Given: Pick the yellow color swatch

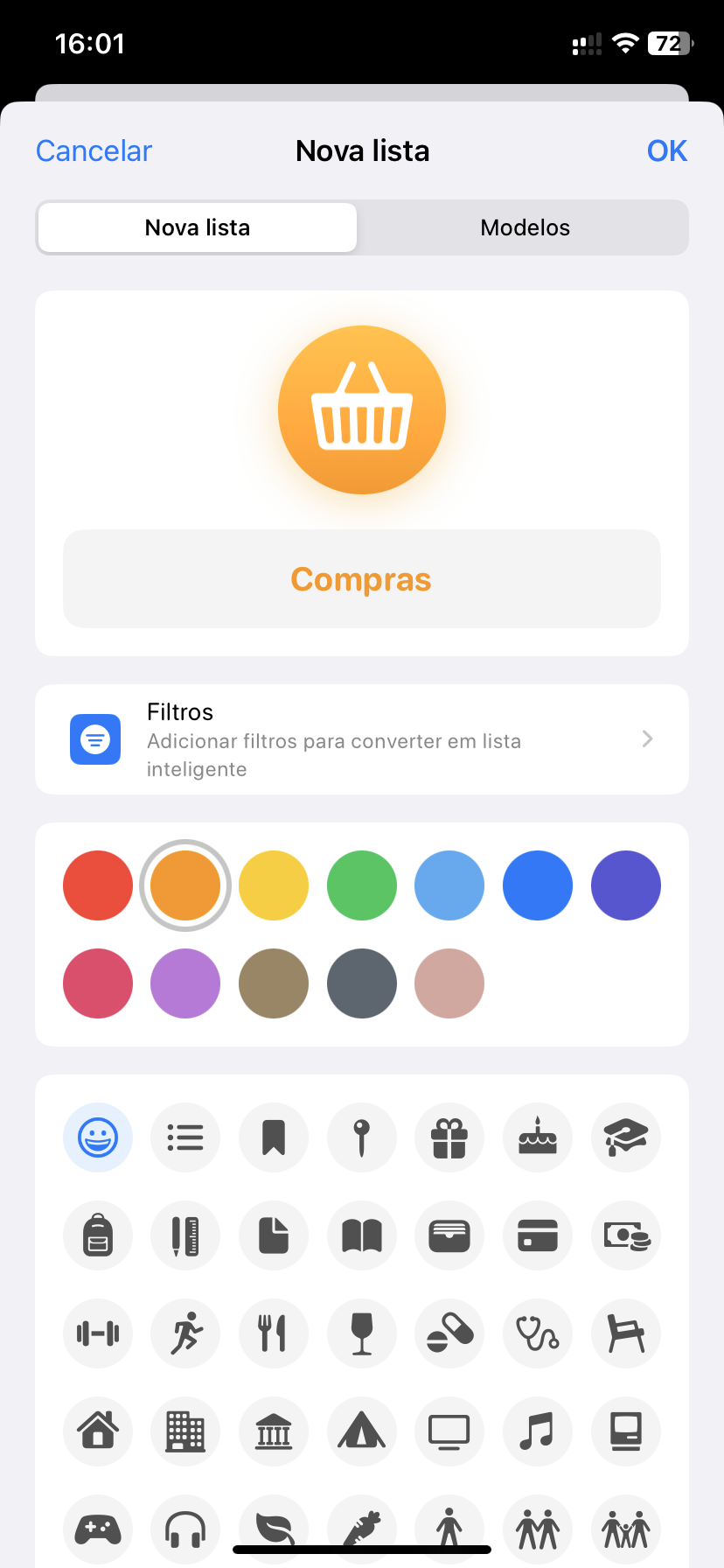Looking at the screenshot, I should pos(274,885).
